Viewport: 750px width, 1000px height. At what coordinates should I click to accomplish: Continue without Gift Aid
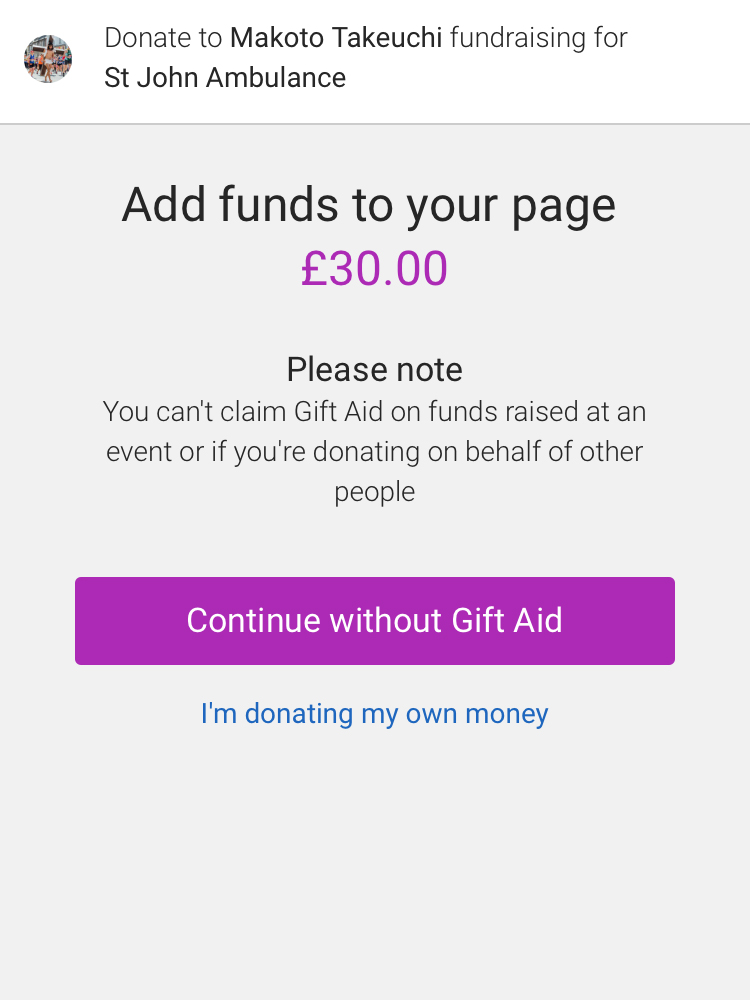(x=374, y=621)
